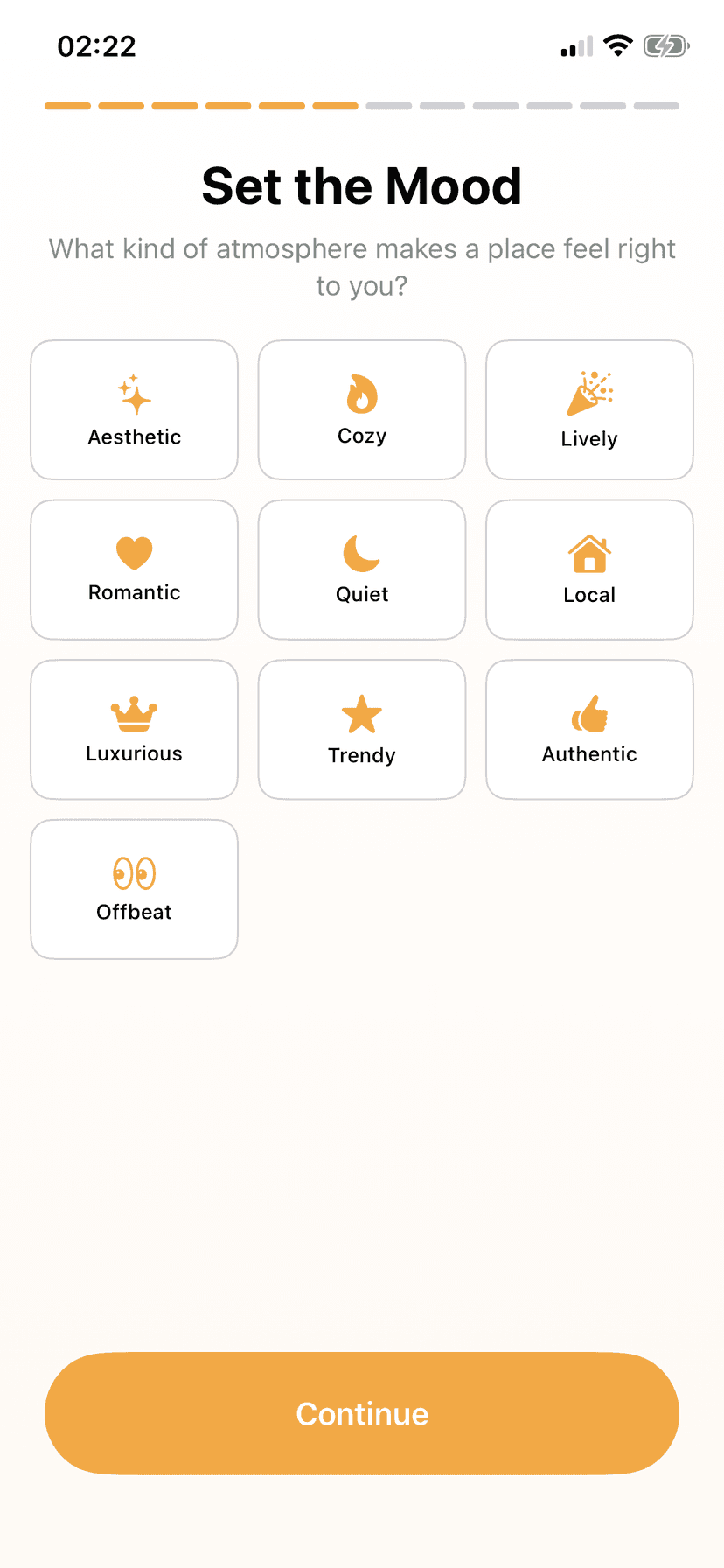Screen dimensions: 724x1568
Task: Select the sparkles Aesthetic icon
Action: [x=134, y=394]
